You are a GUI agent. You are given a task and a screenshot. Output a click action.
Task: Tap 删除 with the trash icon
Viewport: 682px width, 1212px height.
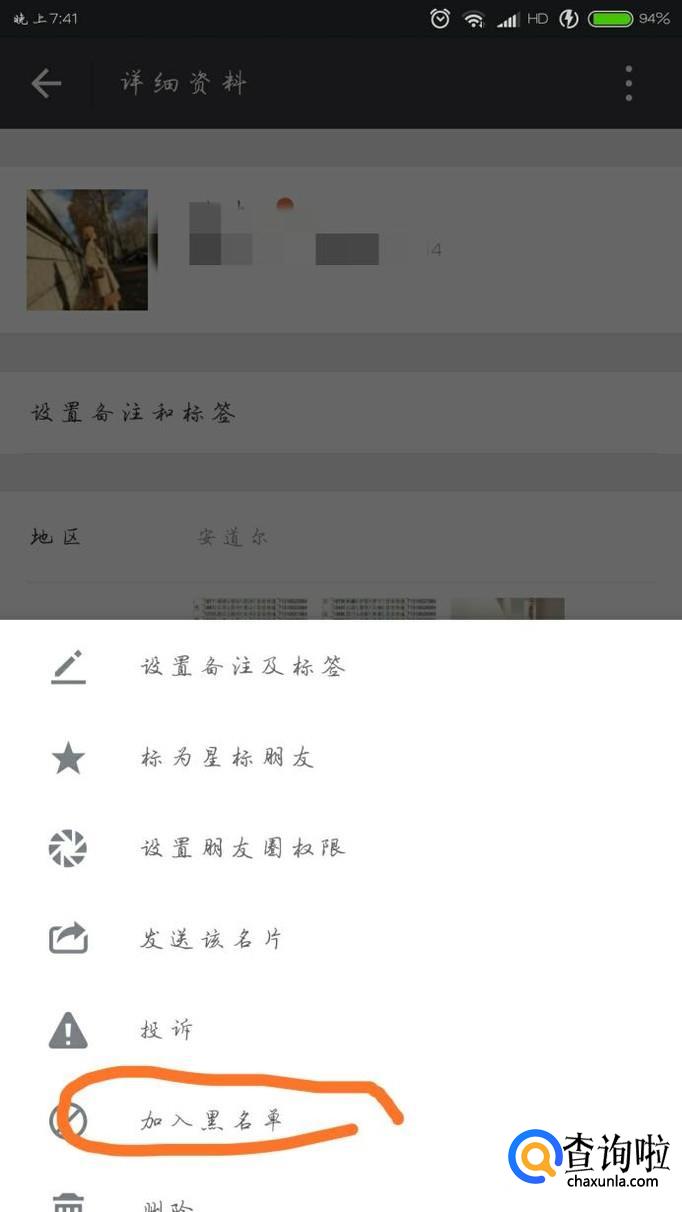point(168,1205)
